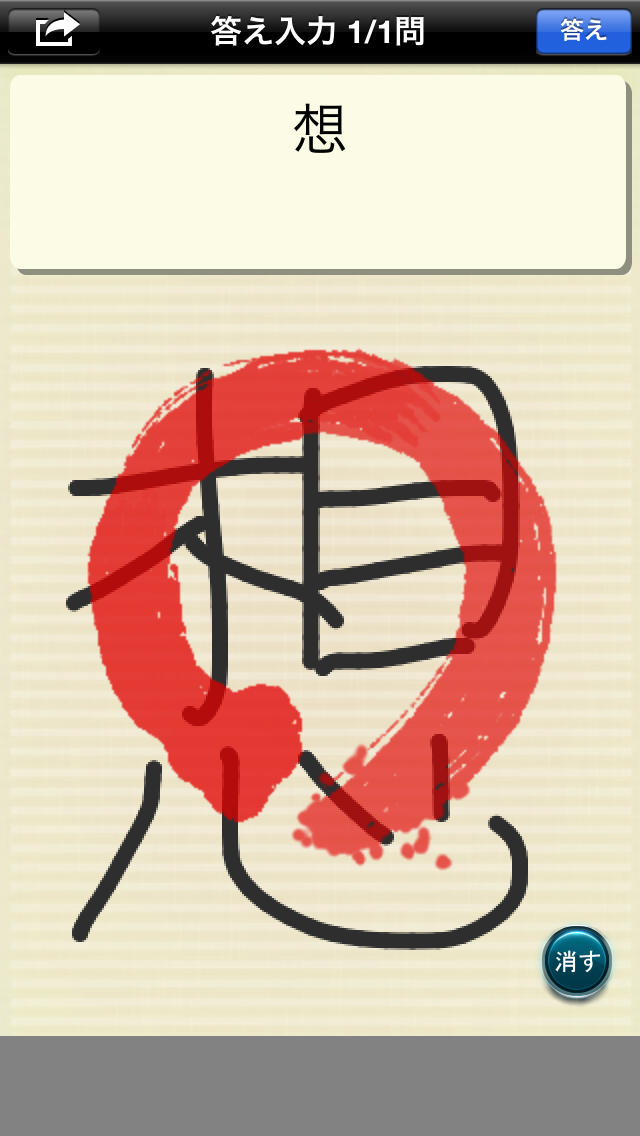Tap the share icon in the top bar

point(54,31)
